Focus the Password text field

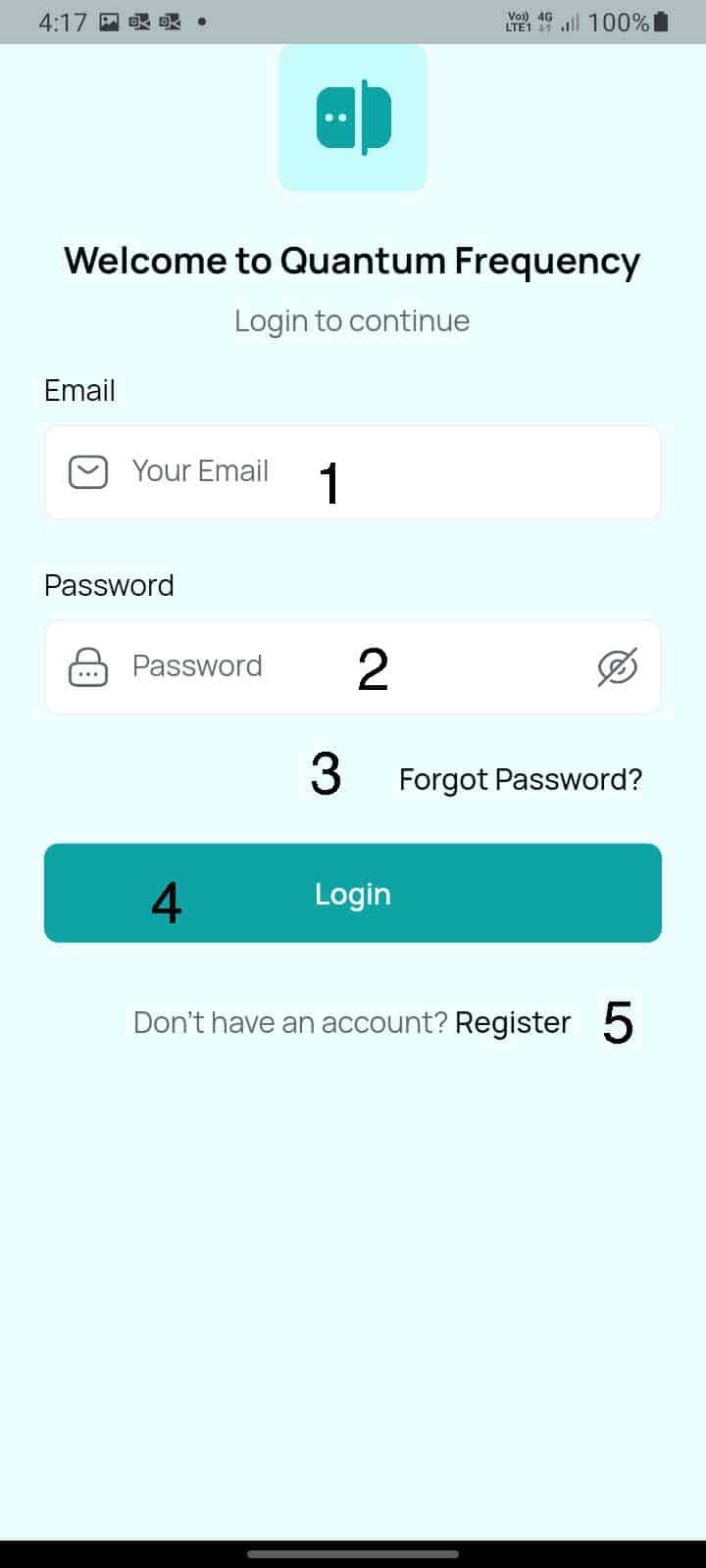353,667
